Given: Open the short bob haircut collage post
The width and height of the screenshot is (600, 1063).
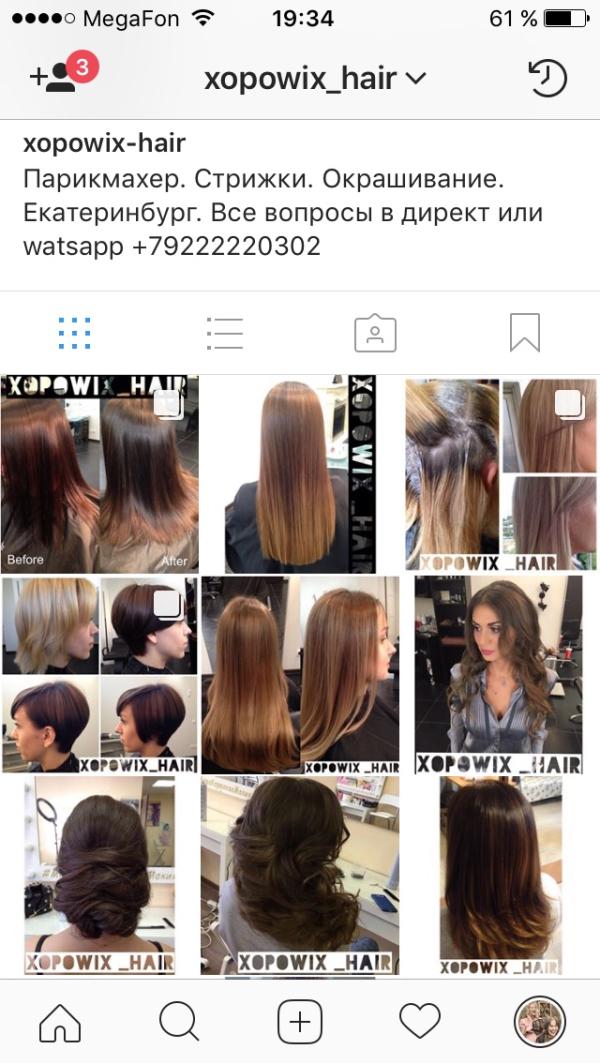Looking at the screenshot, I should click(x=100, y=675).
